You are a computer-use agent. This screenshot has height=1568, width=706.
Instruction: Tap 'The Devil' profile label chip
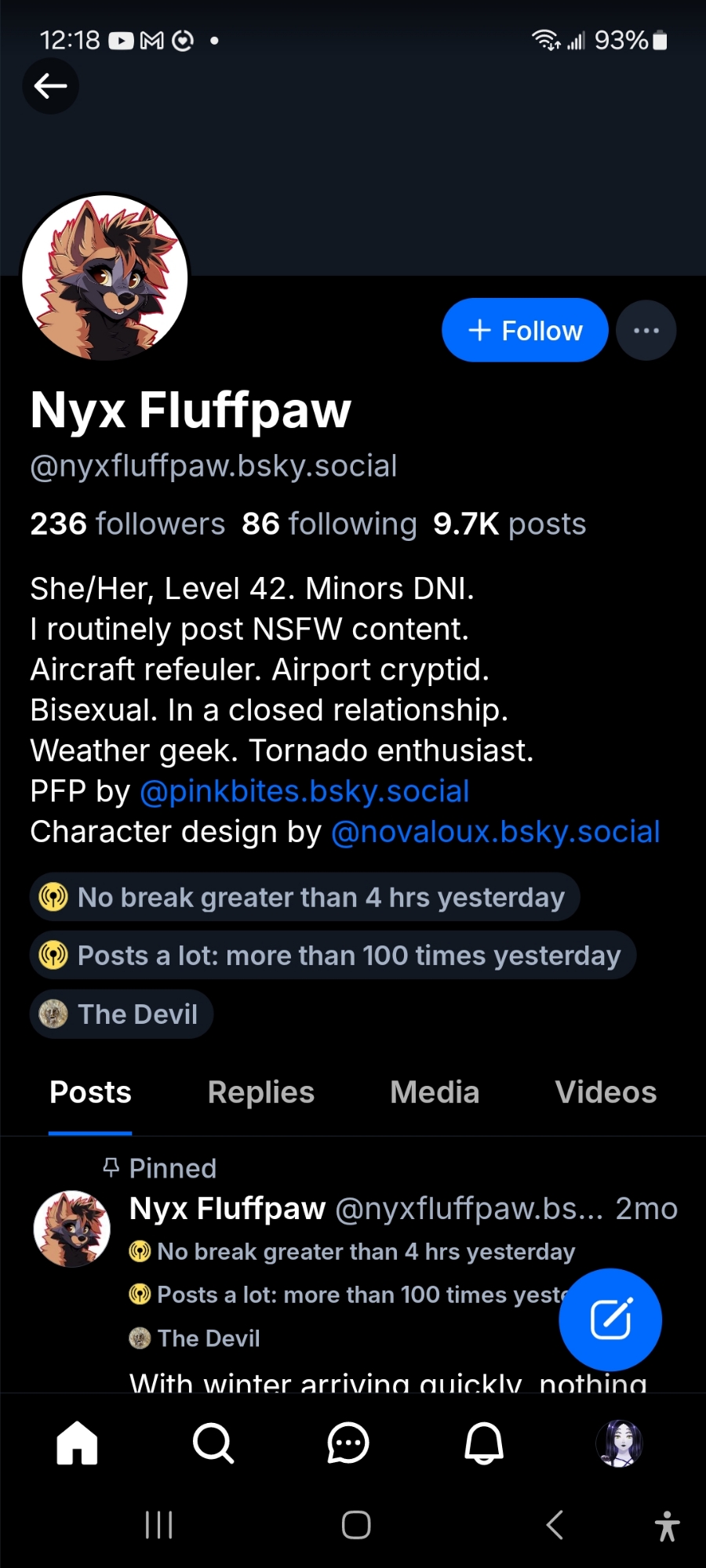point(122,1014)
